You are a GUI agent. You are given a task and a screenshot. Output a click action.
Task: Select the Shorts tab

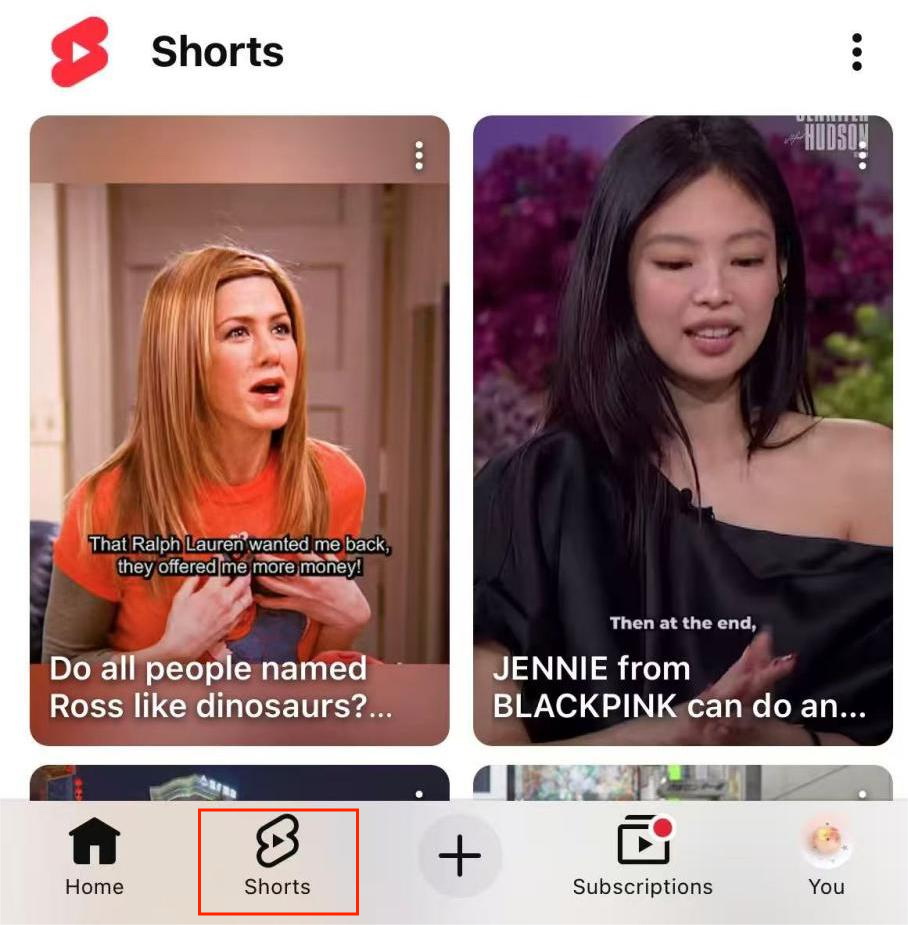point(277,858)
